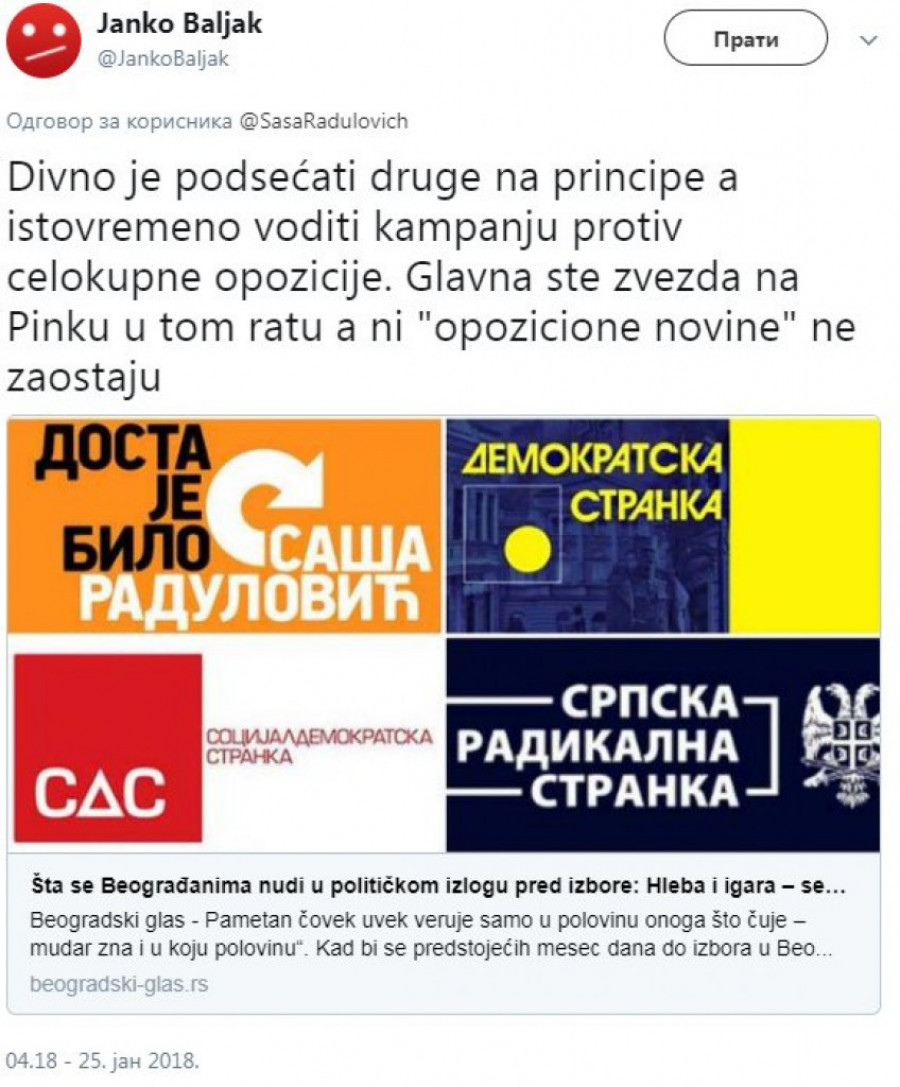The image size is (900, 1087).
Task: Open the @JankoBaljak handle
Action: (x=163, y=59)
